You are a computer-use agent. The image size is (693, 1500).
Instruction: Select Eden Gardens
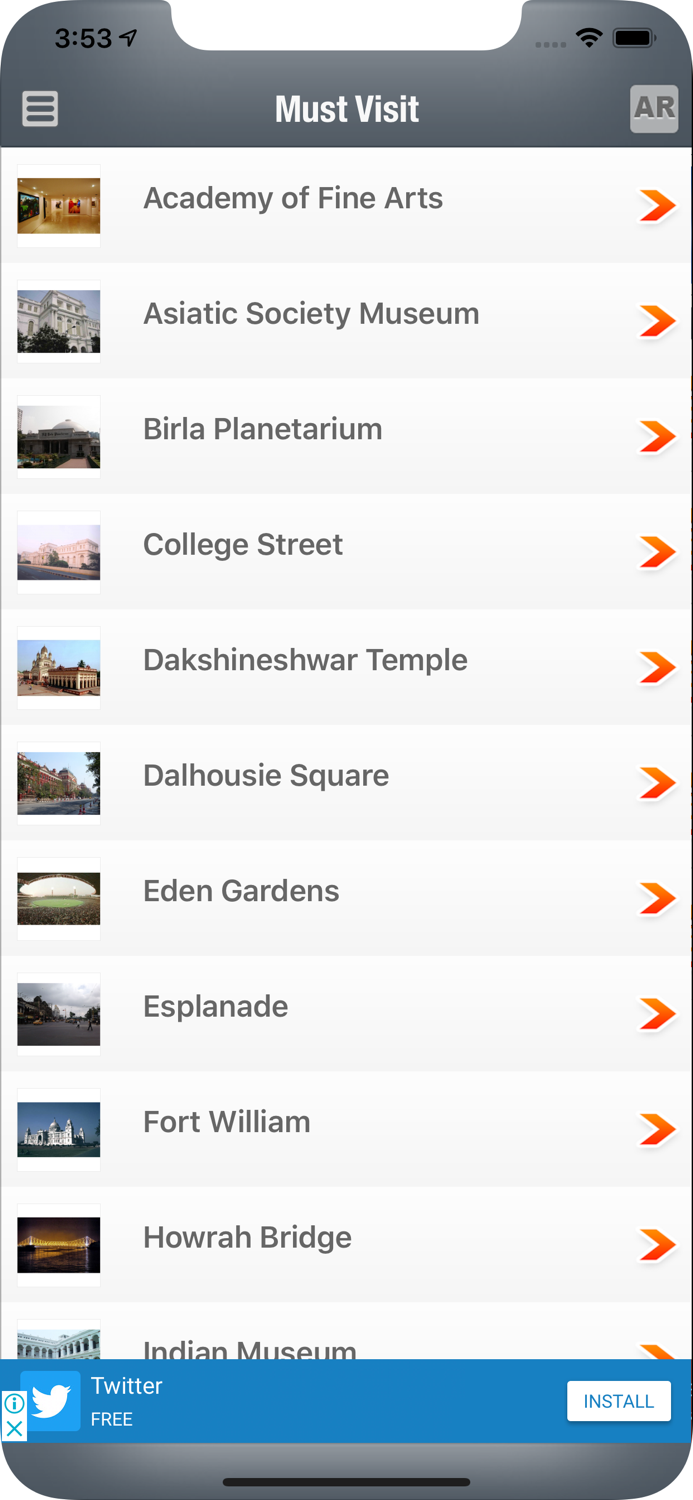click(241, 892)
